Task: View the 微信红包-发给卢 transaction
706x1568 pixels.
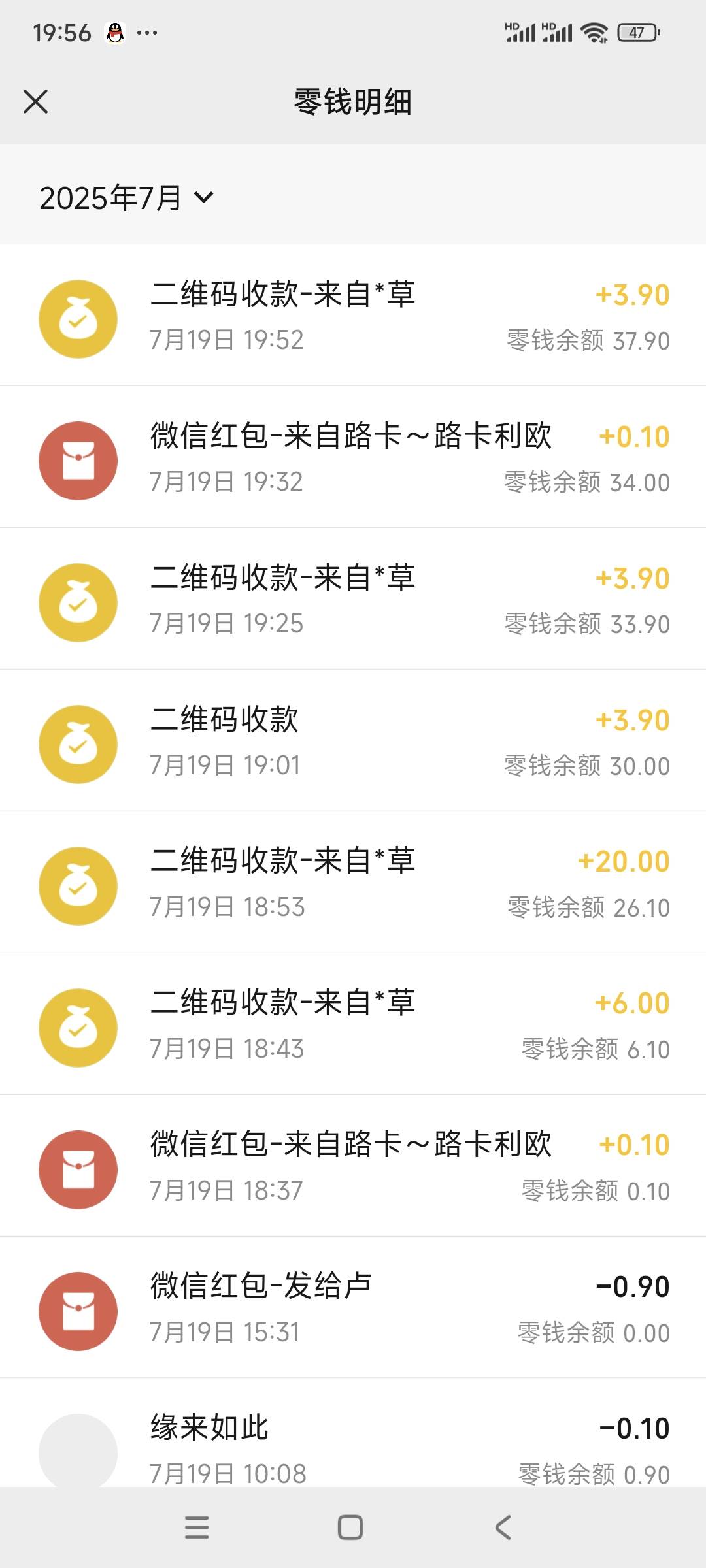Action: point(353,1307)
